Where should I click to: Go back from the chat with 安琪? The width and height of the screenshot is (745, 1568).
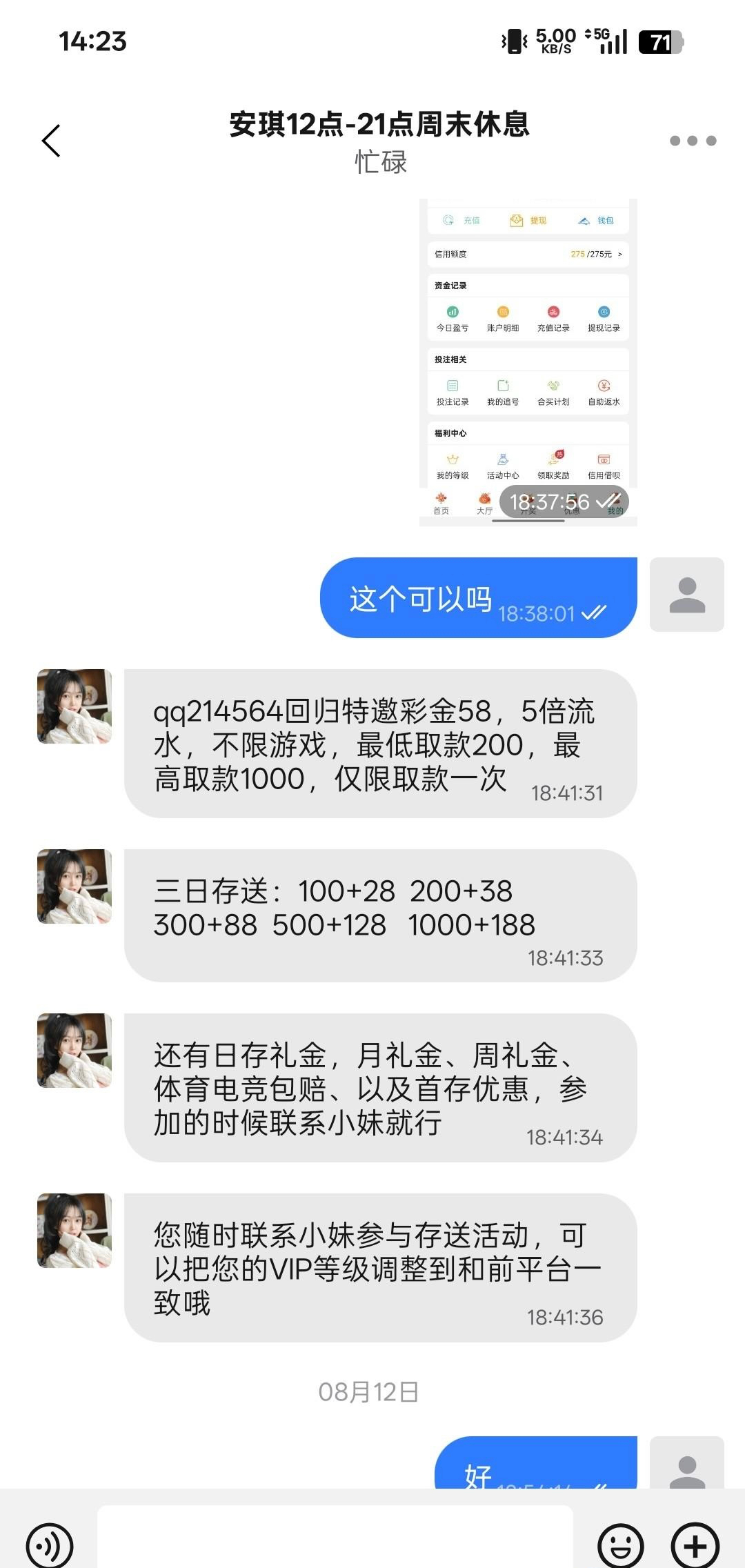(52, 141)
